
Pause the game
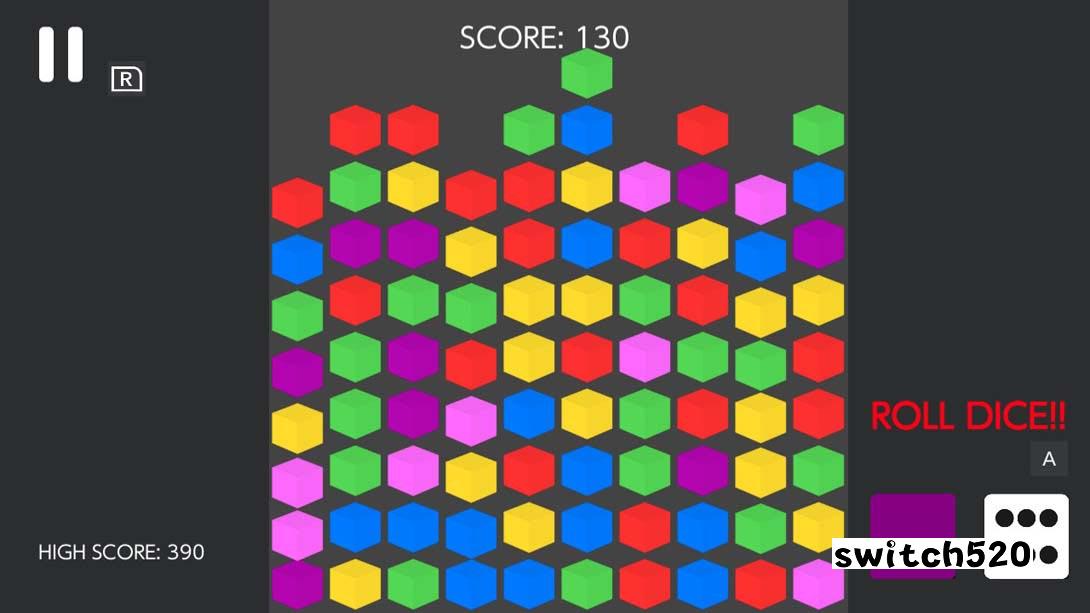pyautogui.click(x=61, y=54)
